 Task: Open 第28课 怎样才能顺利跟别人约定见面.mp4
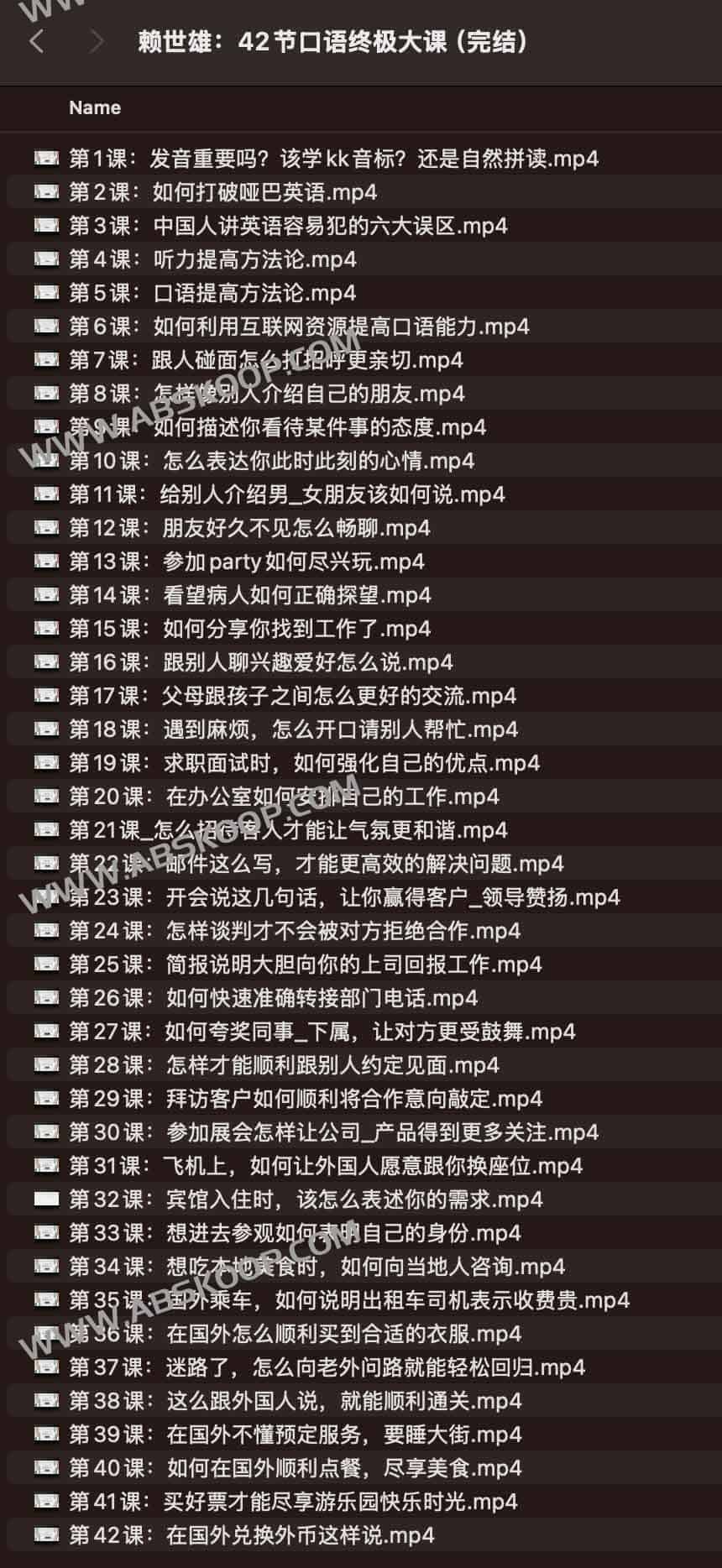pyautogui.click(x=284, y=1065)
